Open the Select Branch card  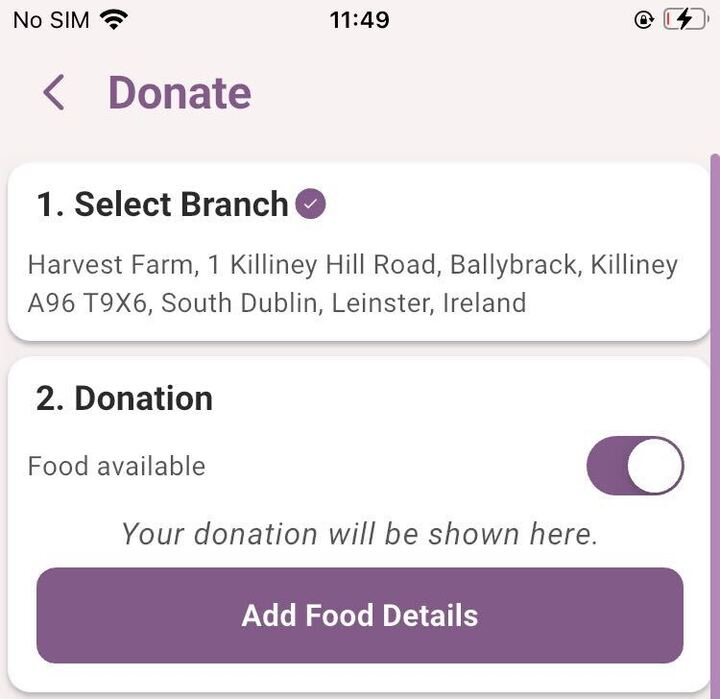[x=355, y=253]
